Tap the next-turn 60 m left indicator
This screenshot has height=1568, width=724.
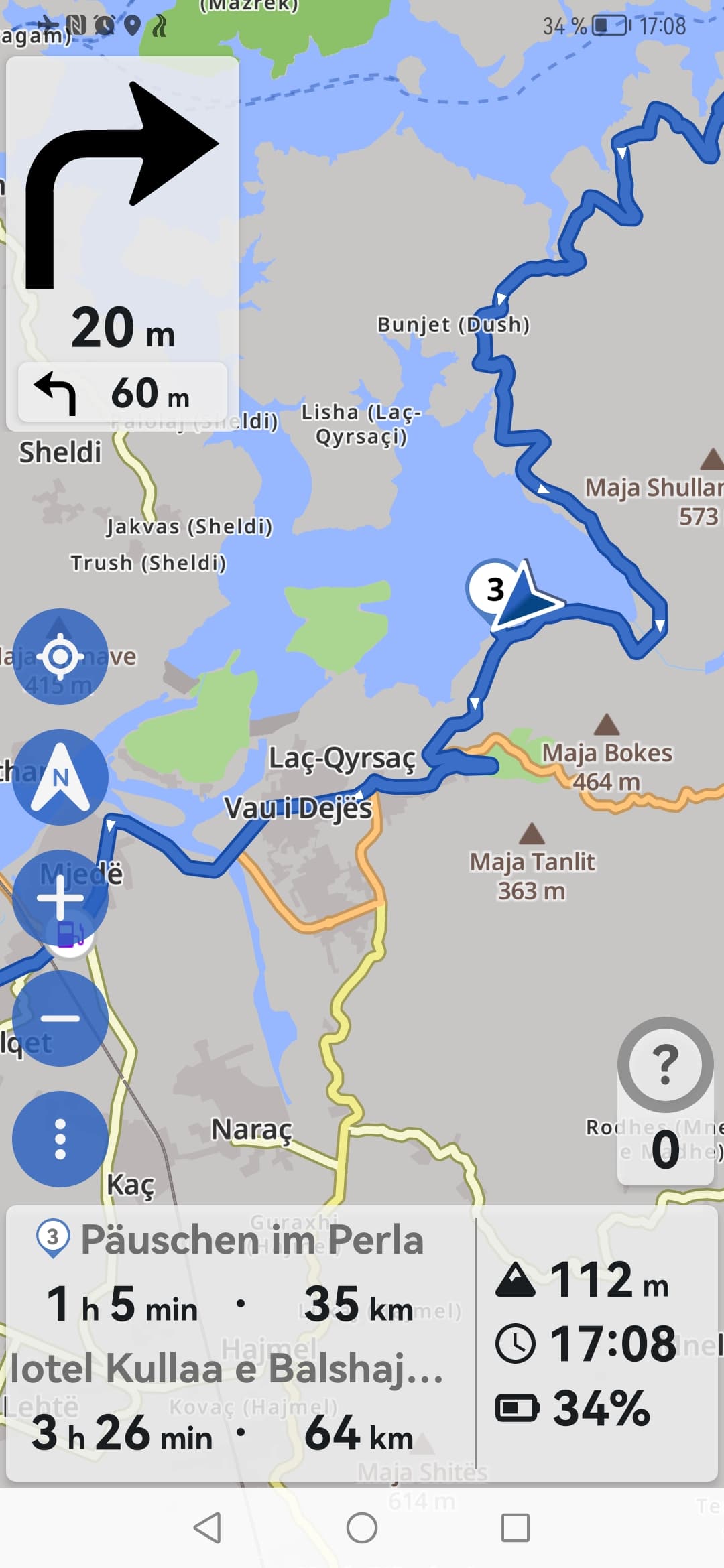123,393
